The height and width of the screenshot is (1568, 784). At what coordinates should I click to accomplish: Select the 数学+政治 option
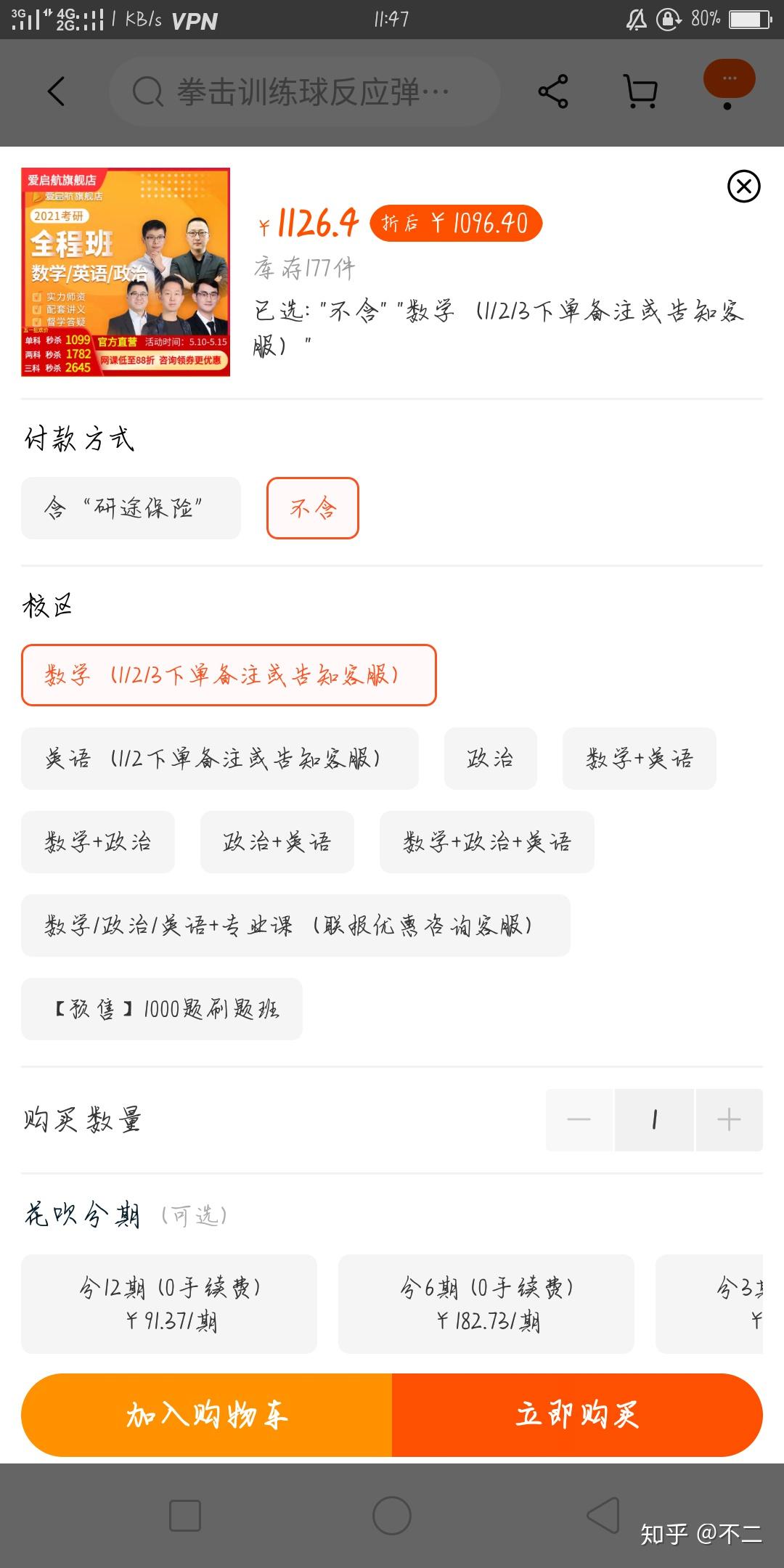pyautogui.click(x=98, y=842)
